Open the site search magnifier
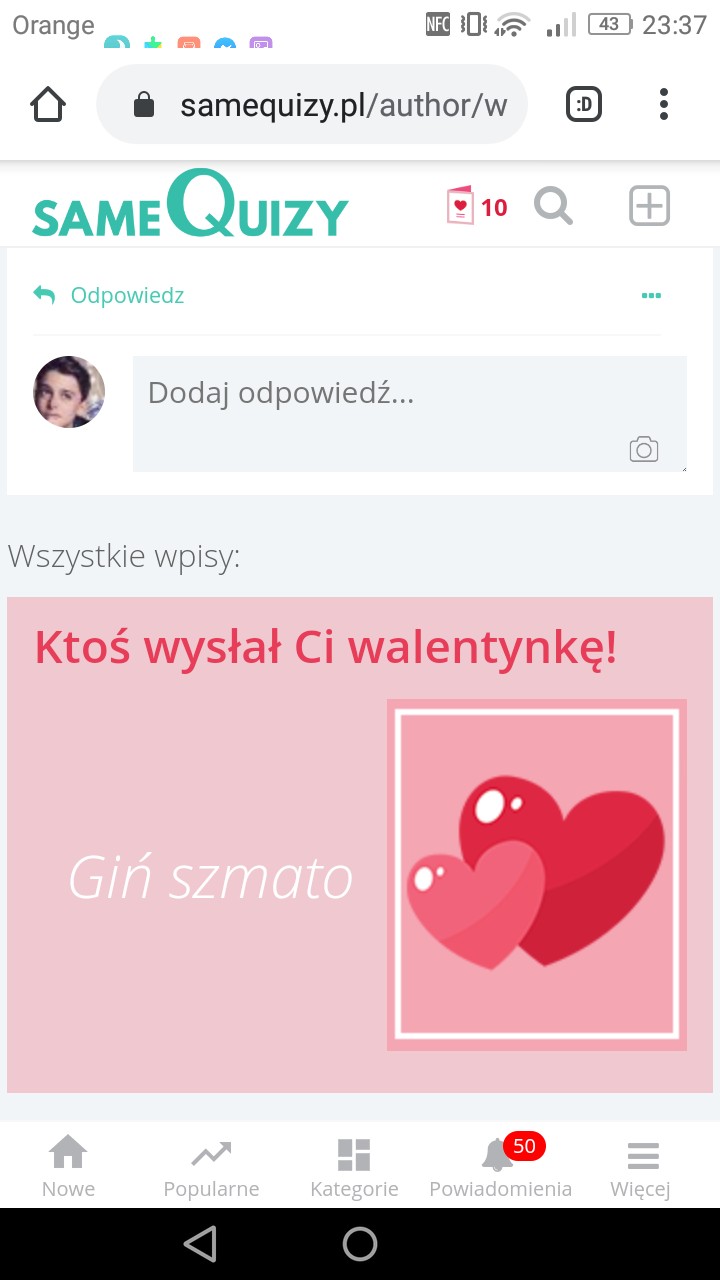 click(553, 206)
